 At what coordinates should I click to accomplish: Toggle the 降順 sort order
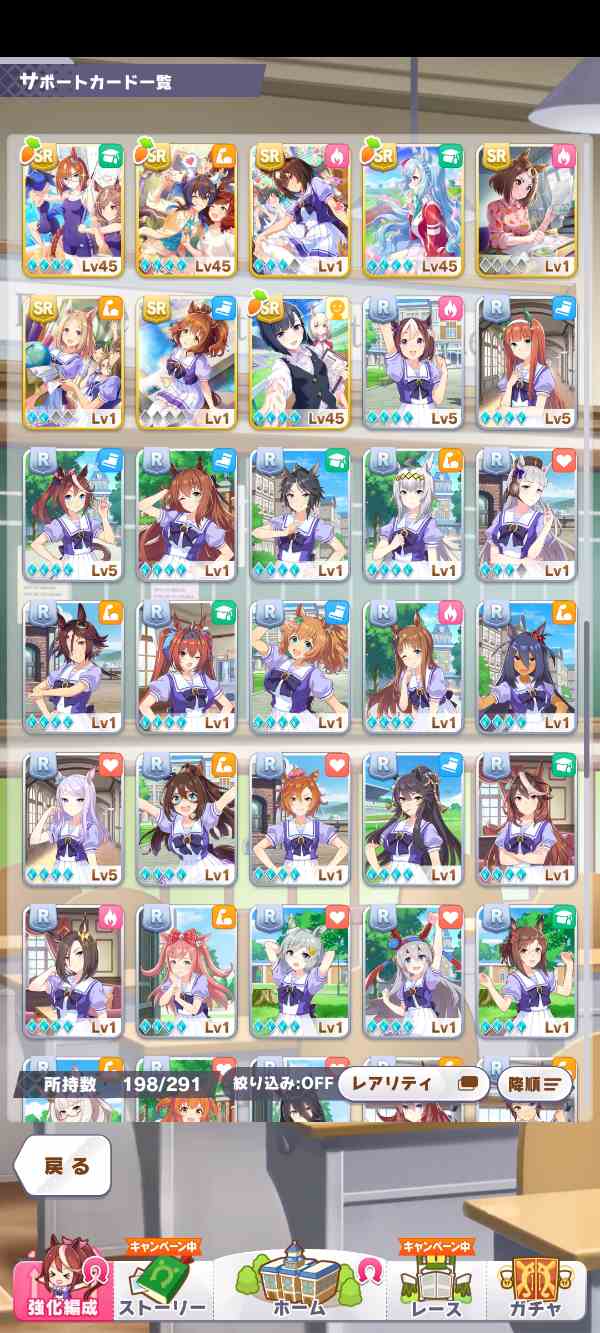point(535,1084)
